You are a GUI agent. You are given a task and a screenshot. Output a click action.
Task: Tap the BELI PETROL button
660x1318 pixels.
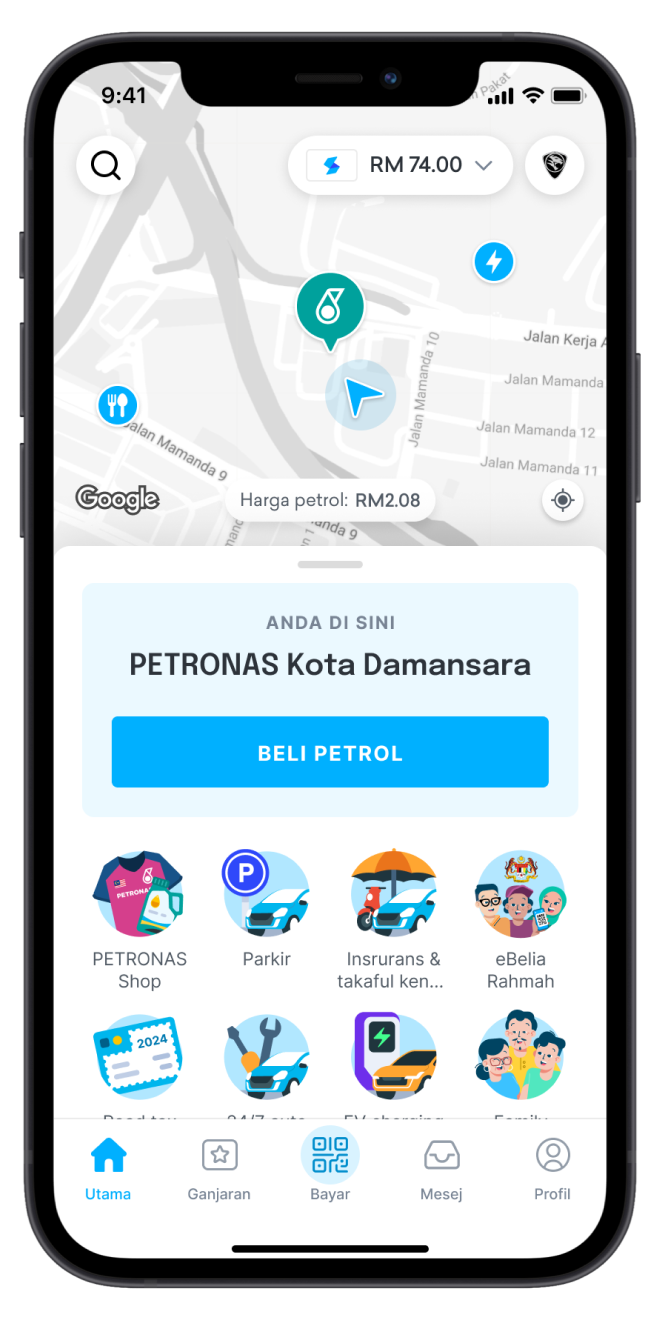[x=330, y=752]
